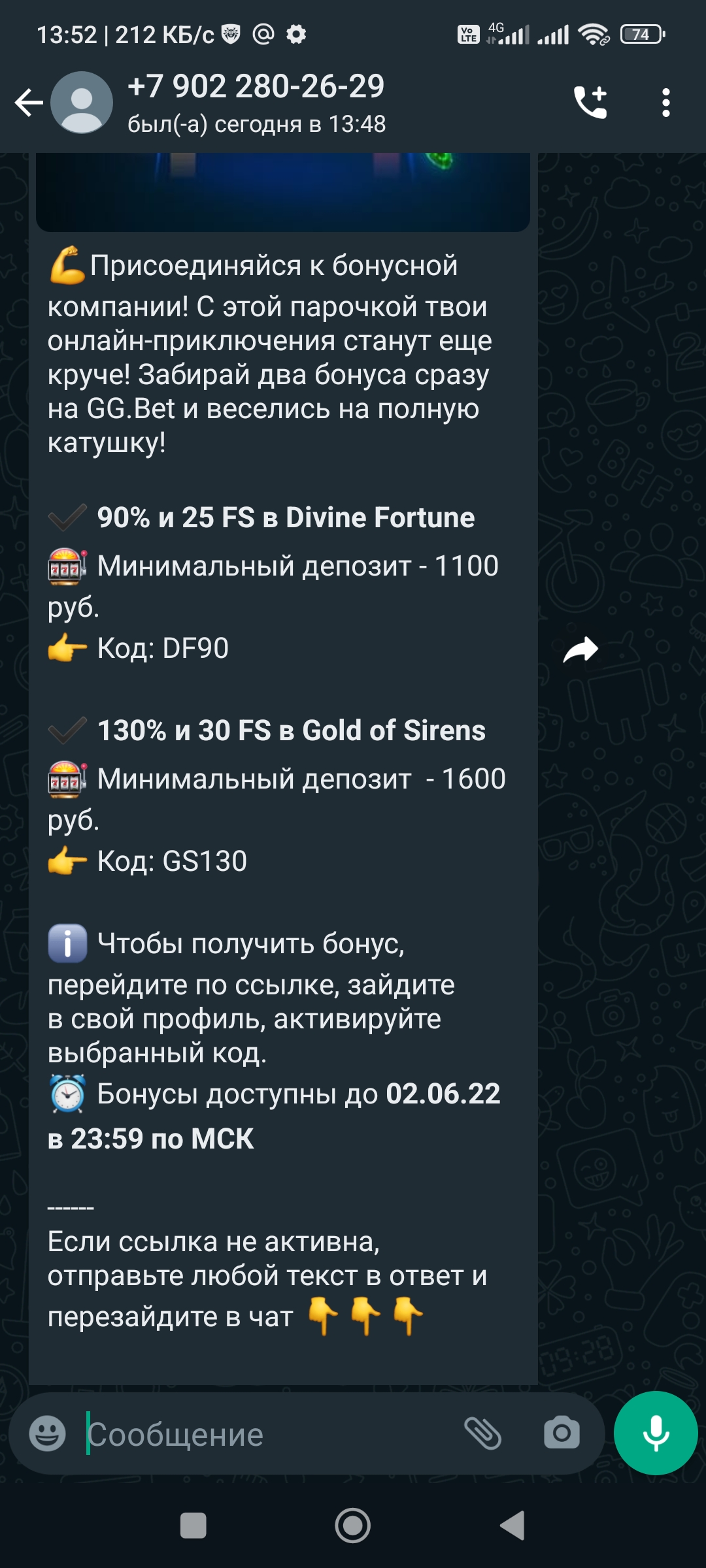Focus the Сообщение message field
The height and width of the screenshot is (1568, 706).
pos(268,1433)
